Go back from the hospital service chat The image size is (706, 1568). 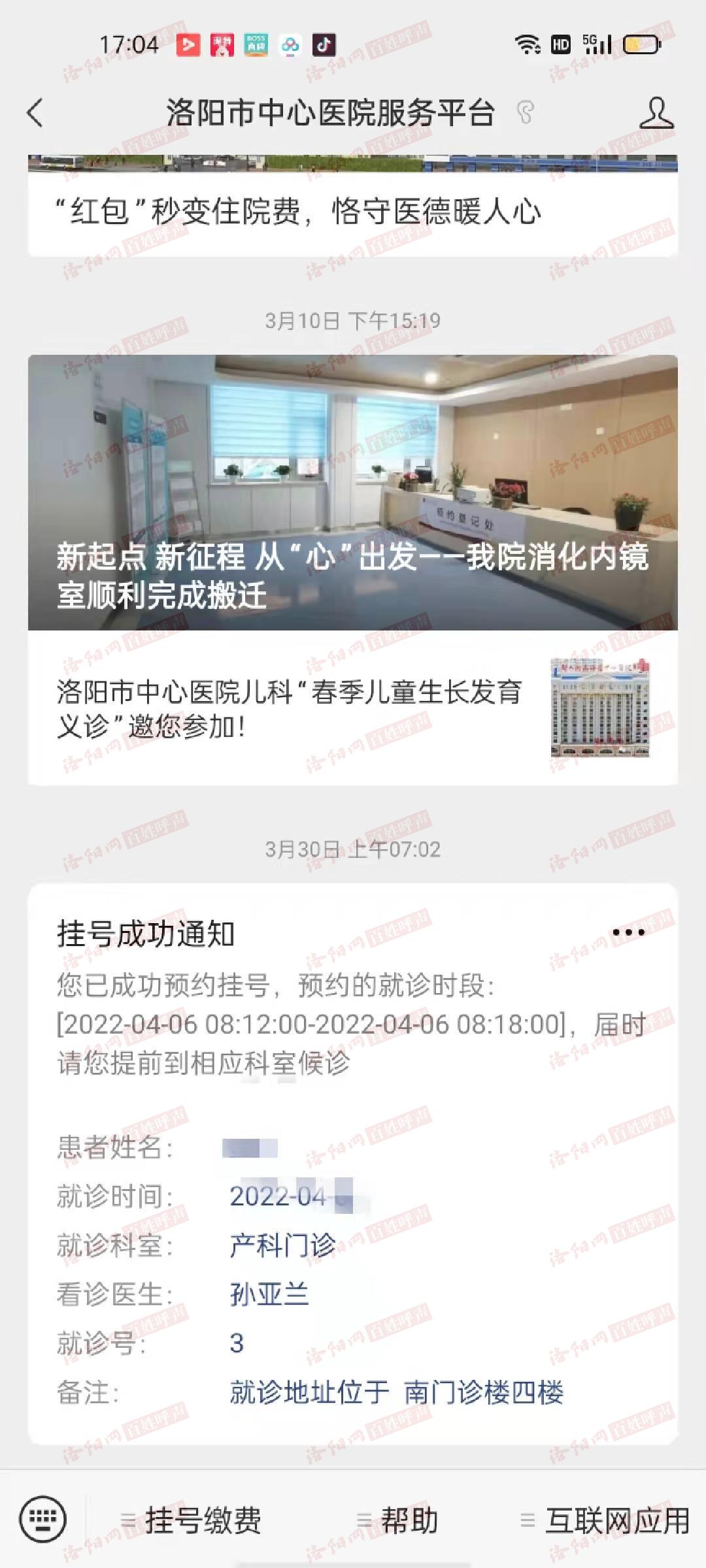[36, 113]
